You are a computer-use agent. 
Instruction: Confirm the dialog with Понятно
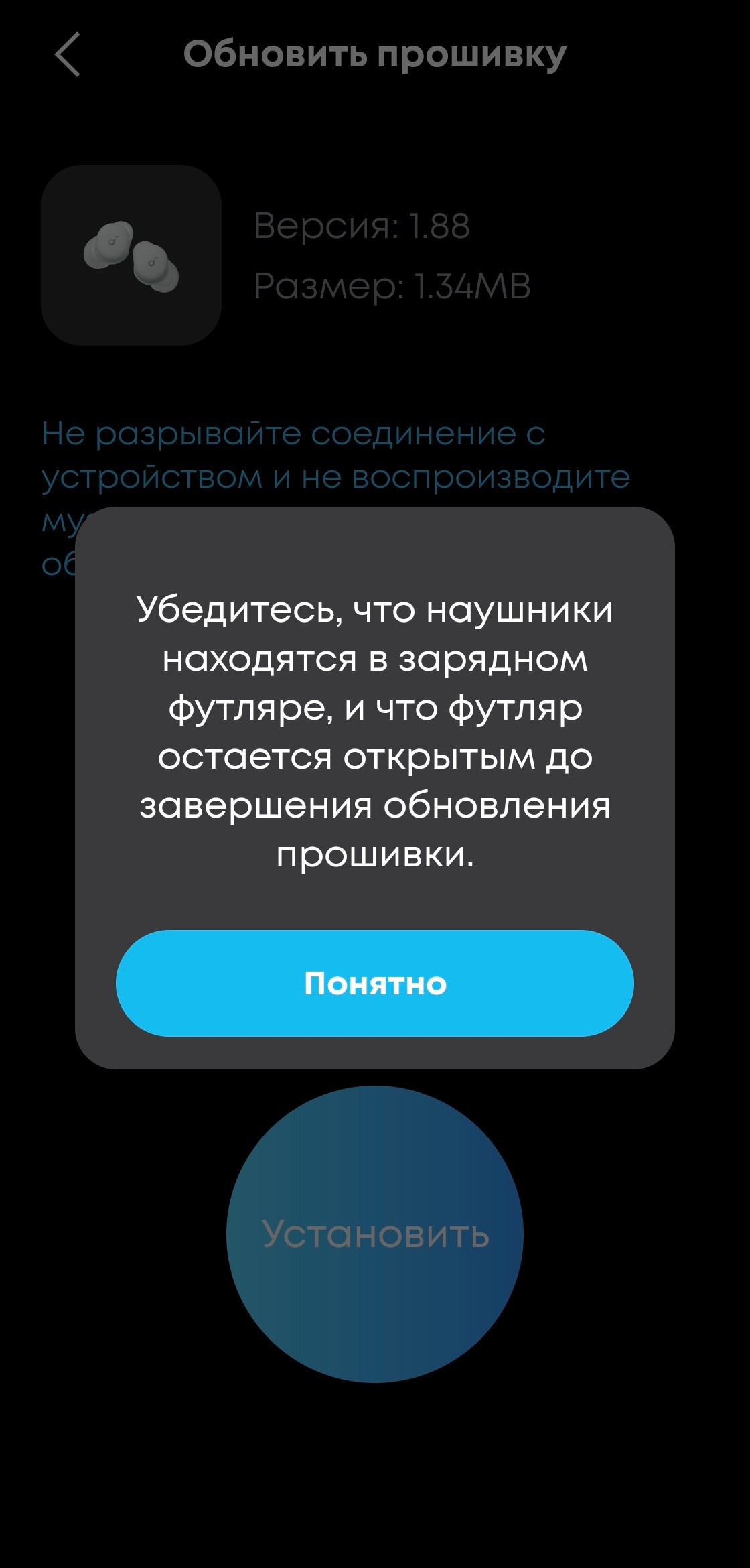click(x=374, y=983)
